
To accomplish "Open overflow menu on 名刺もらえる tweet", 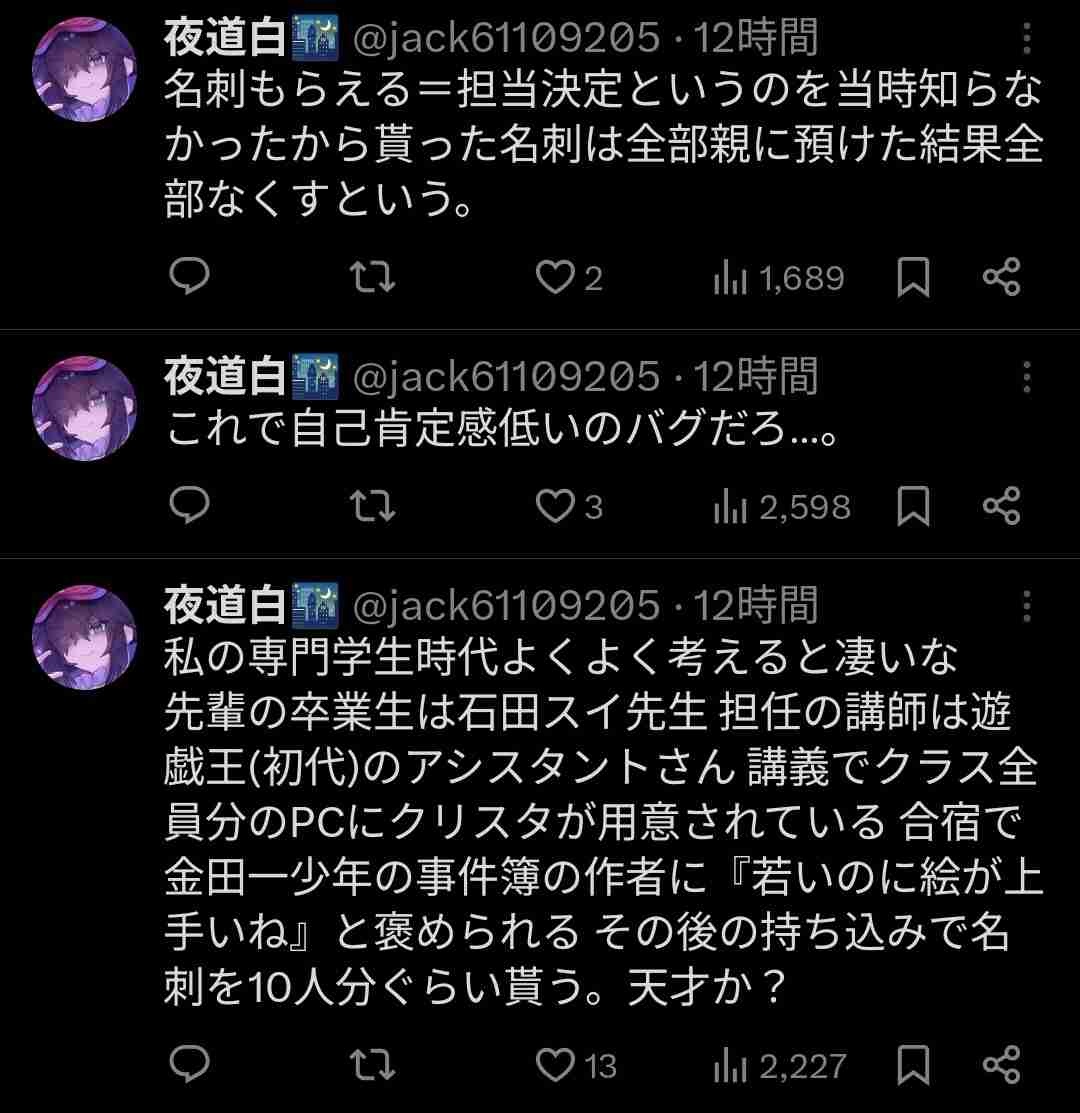I will click(x=1027, y=41).
